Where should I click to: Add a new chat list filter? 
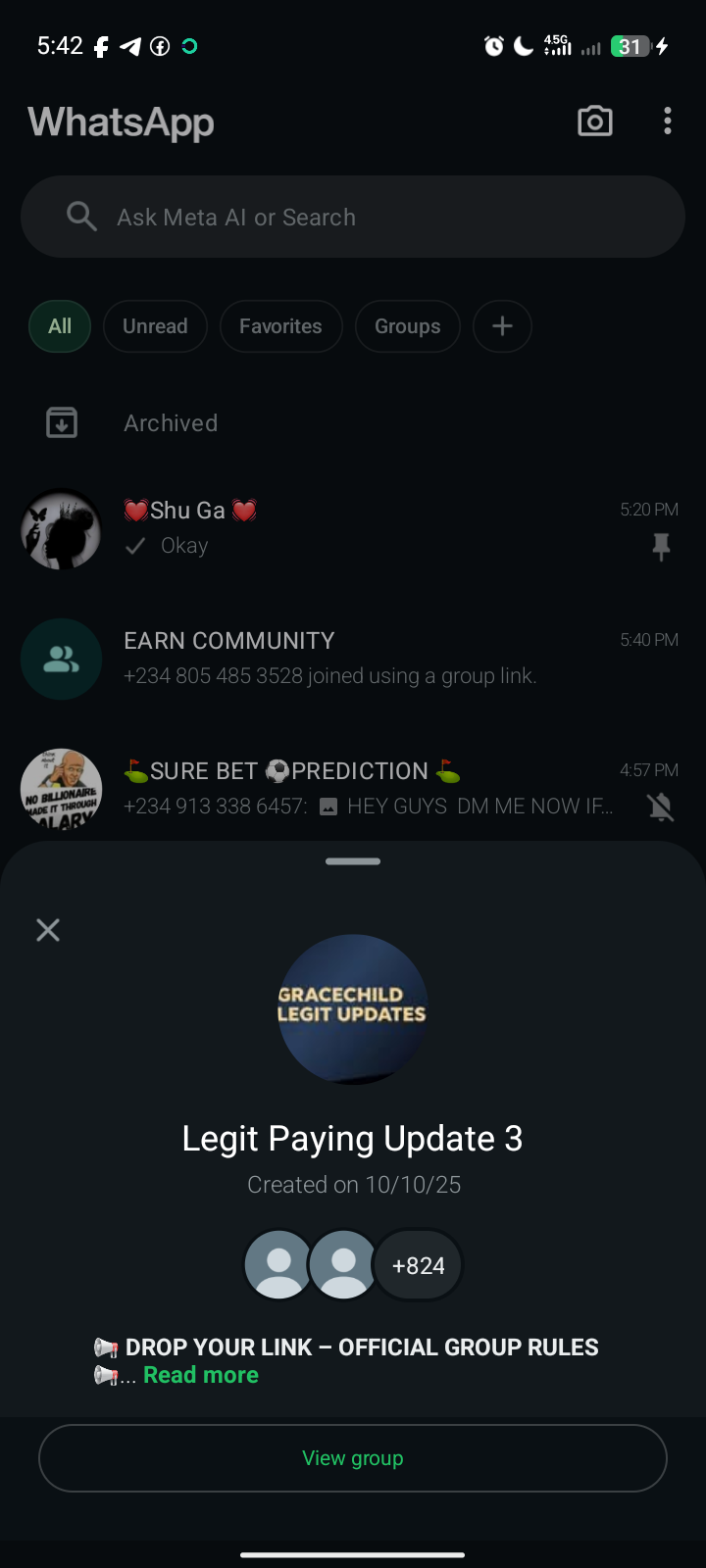pos(502,326)
